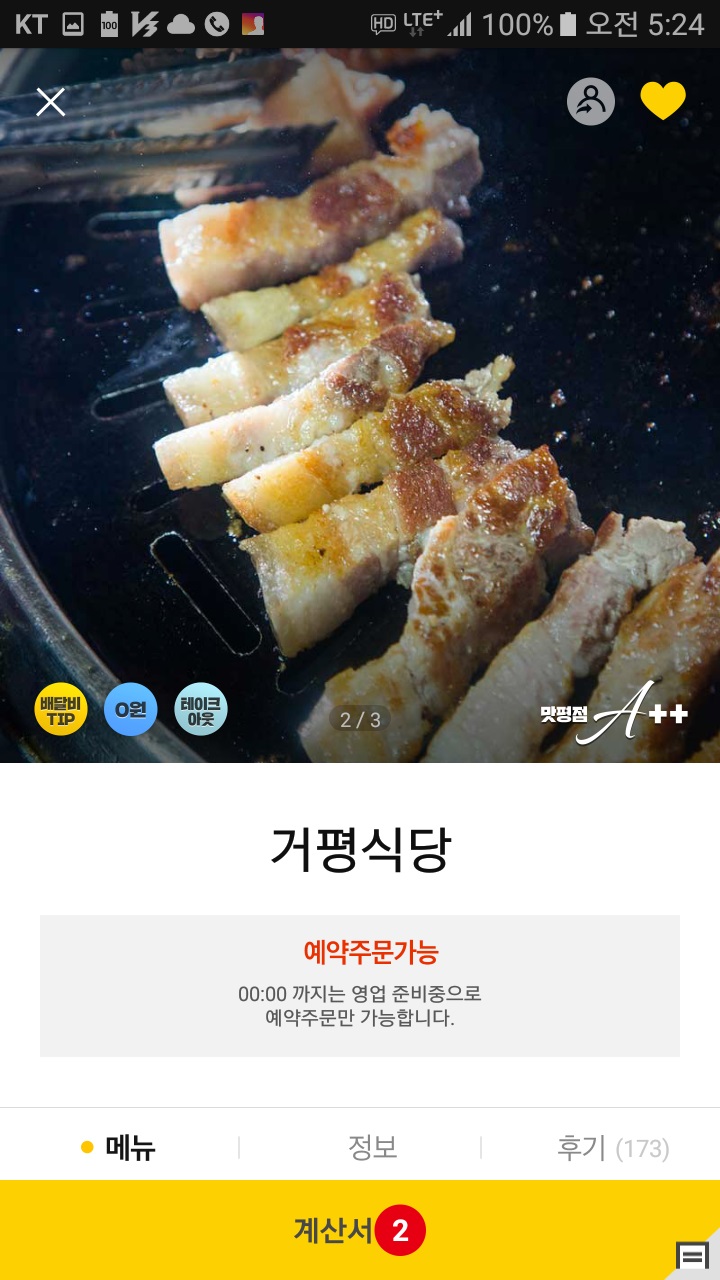Open the 계산서 bill with 2 items
This screenshot has width=720, height=1280.
tap(360, 1230)
